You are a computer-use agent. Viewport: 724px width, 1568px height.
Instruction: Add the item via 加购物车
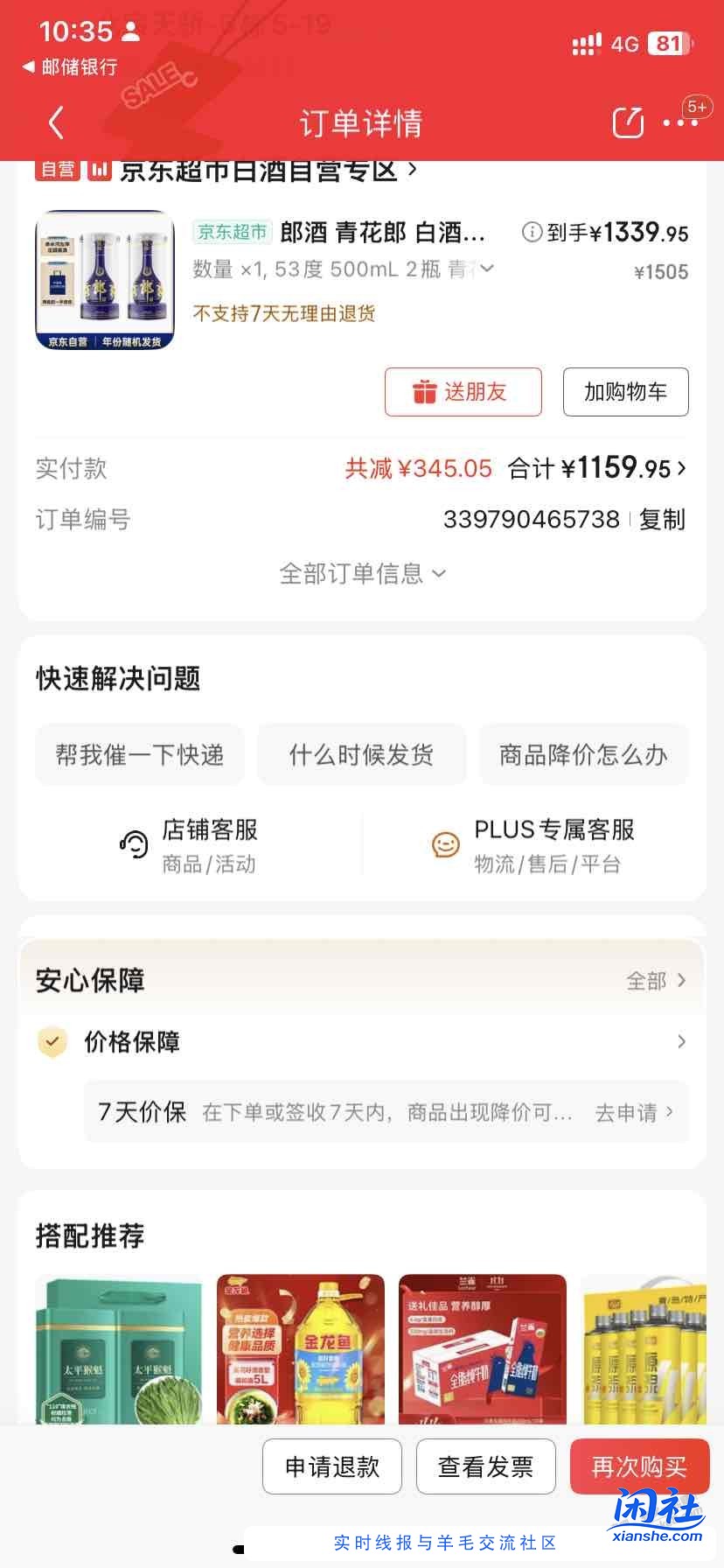pos(625,392)
